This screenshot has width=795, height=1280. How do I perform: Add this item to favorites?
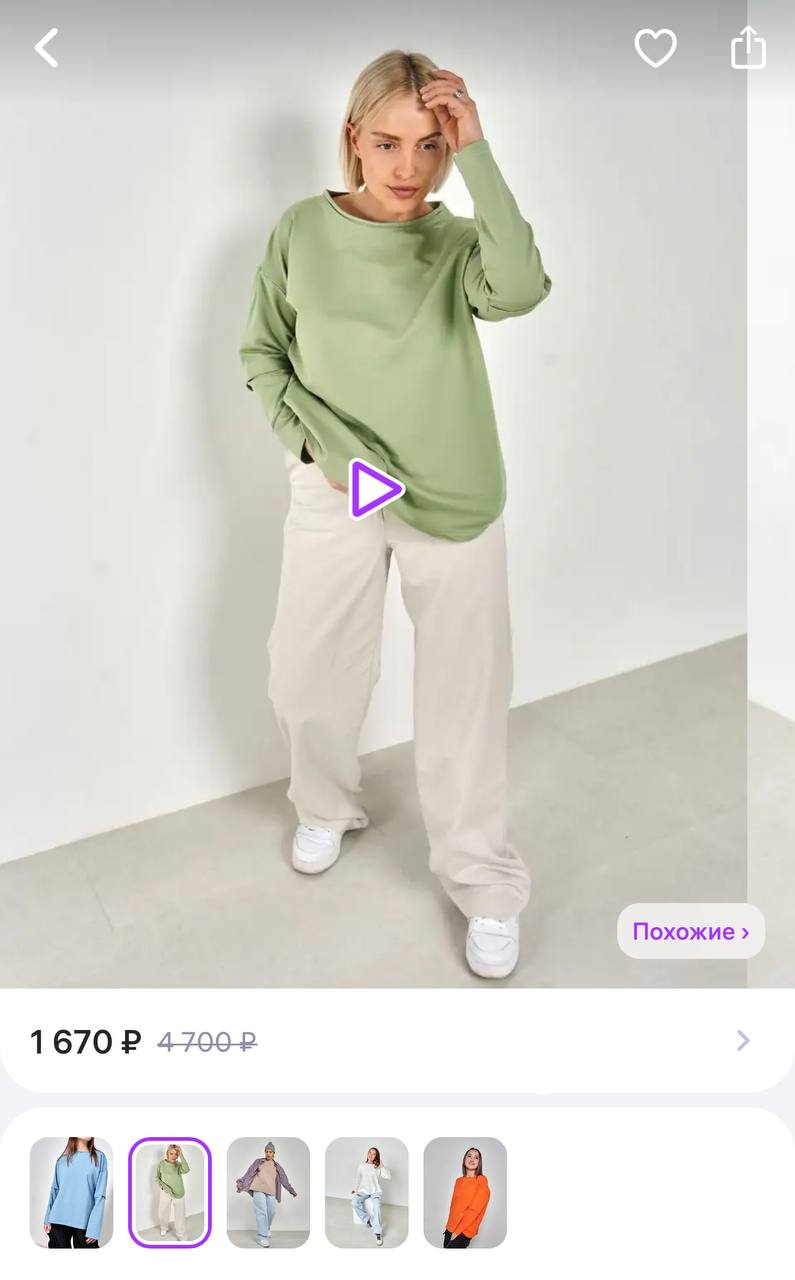click(x=655, y=48)
